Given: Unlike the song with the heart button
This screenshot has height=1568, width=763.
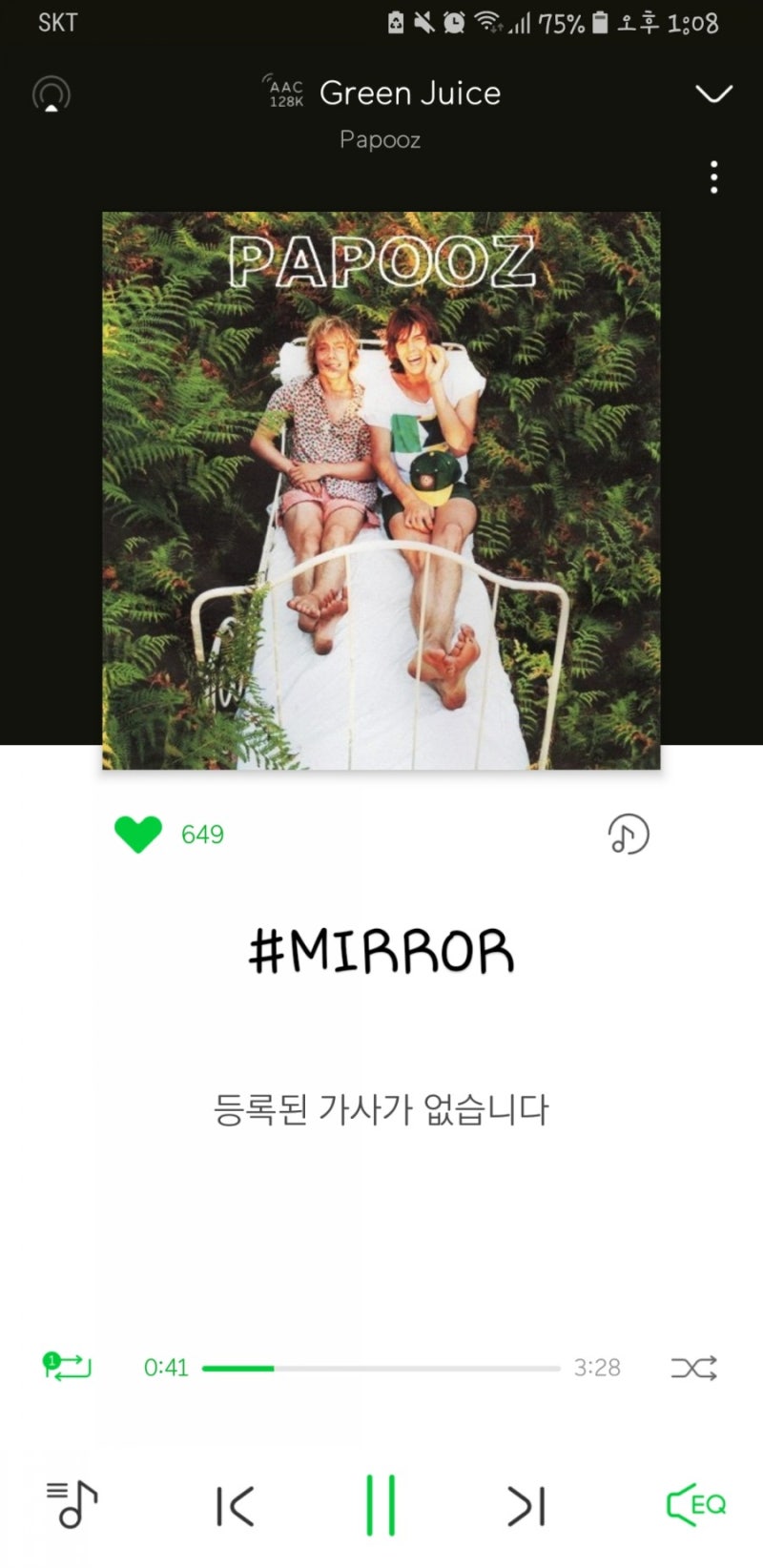Looking at the screenshot, I should point(138,832).
